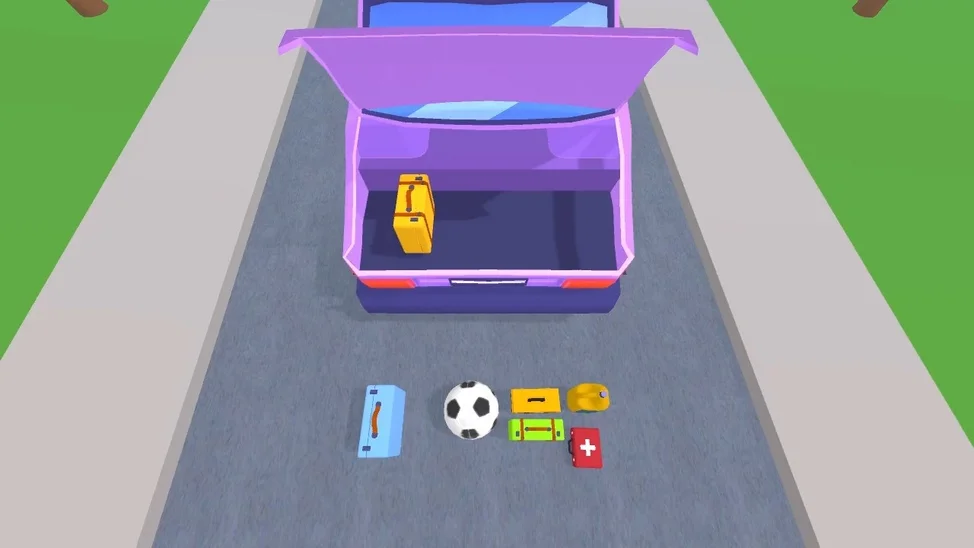Viewport: 974px width, 548px height.
Task: Choose the green suitcase
Action: click(537, 430)
